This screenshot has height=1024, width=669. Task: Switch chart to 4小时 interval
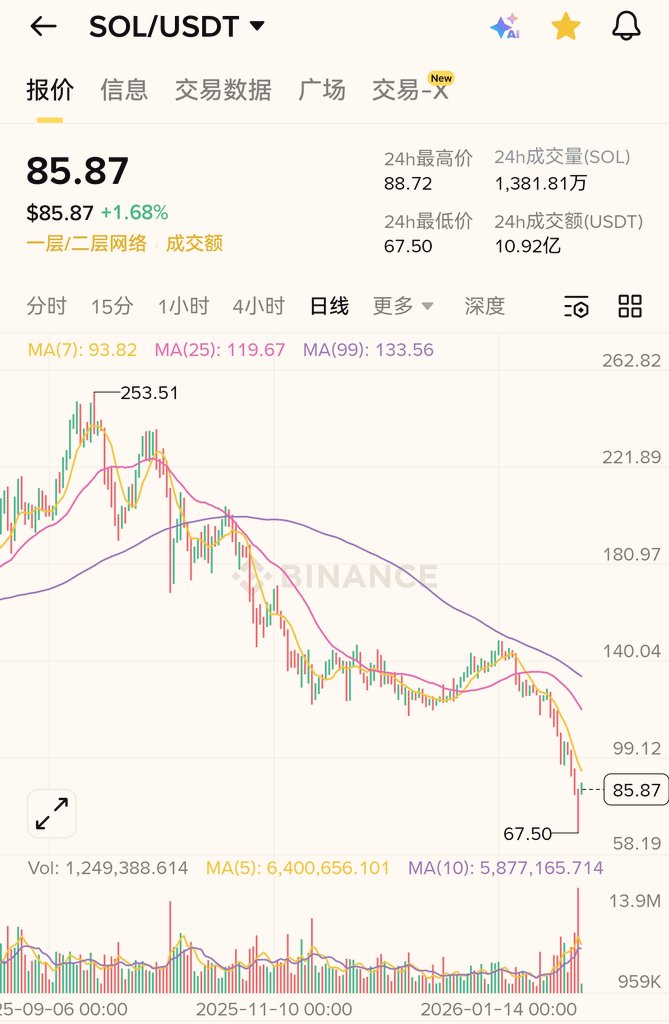coord(258,306)
